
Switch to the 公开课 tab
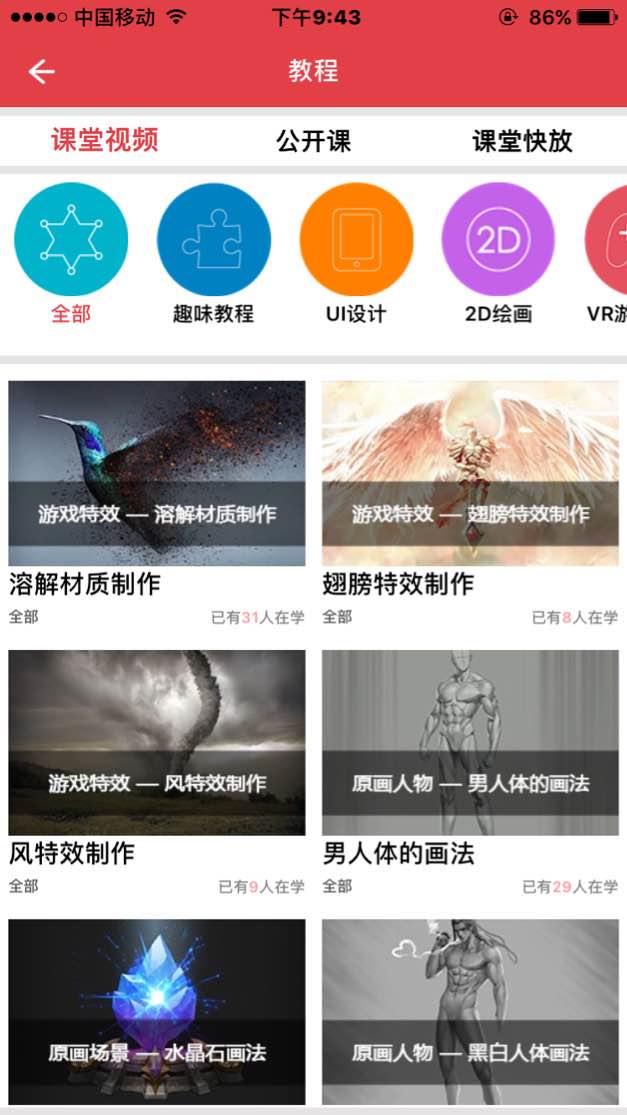(x=313, y=141)
